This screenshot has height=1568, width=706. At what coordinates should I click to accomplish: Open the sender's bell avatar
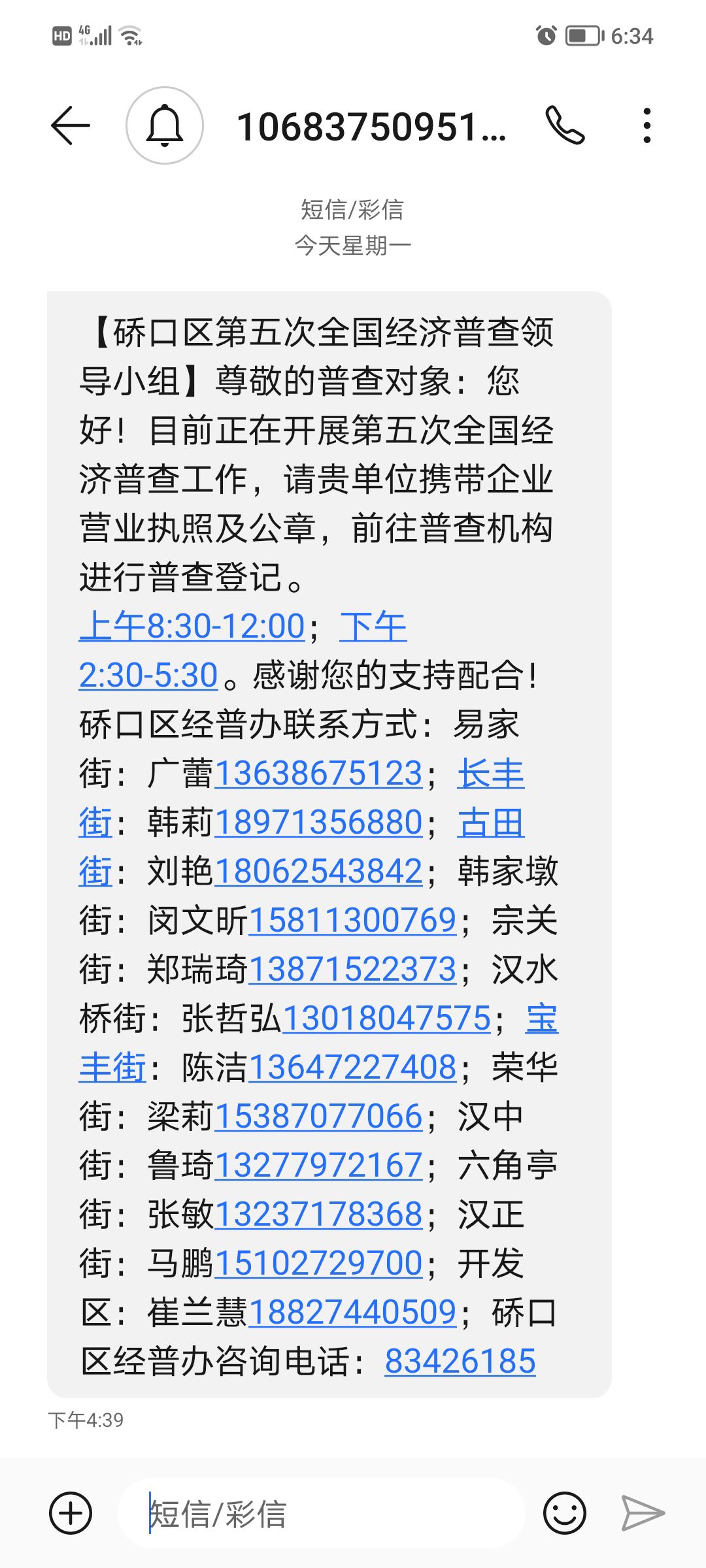pyautogui.click(x=165, y=125)
